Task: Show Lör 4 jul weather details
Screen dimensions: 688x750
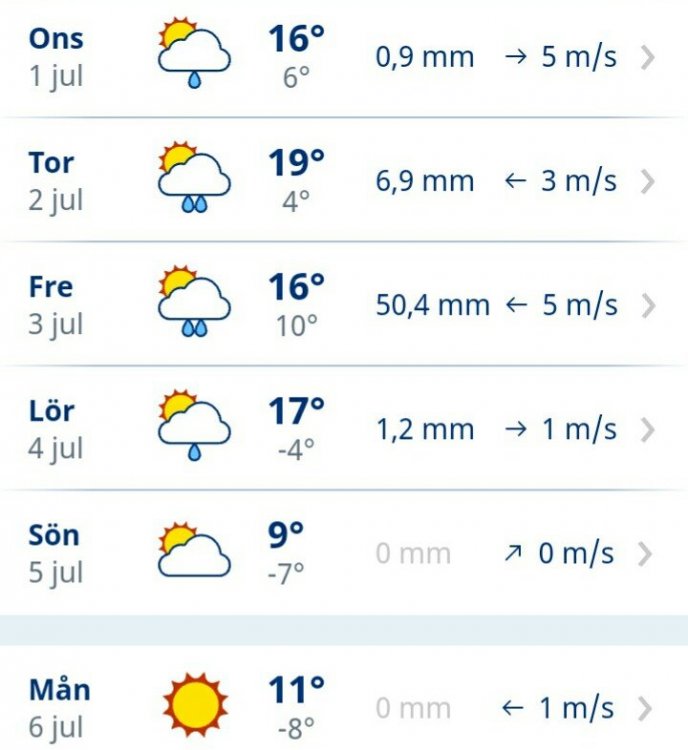Action: tap(344, 429)
